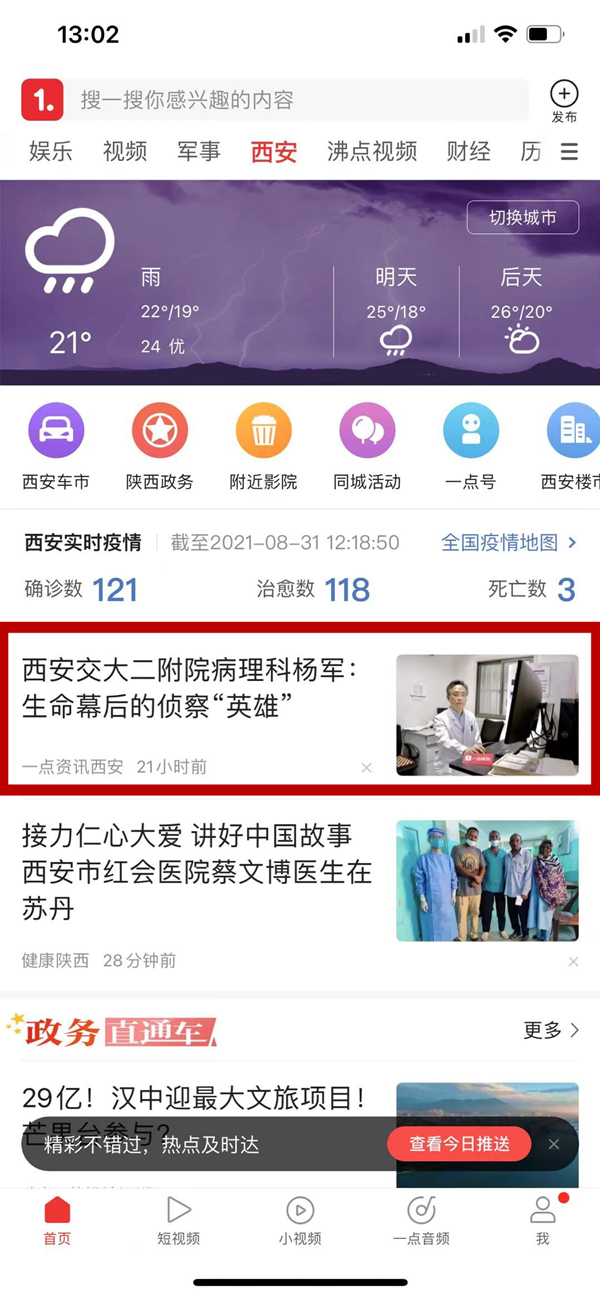Tap the search box at the top

300,100
